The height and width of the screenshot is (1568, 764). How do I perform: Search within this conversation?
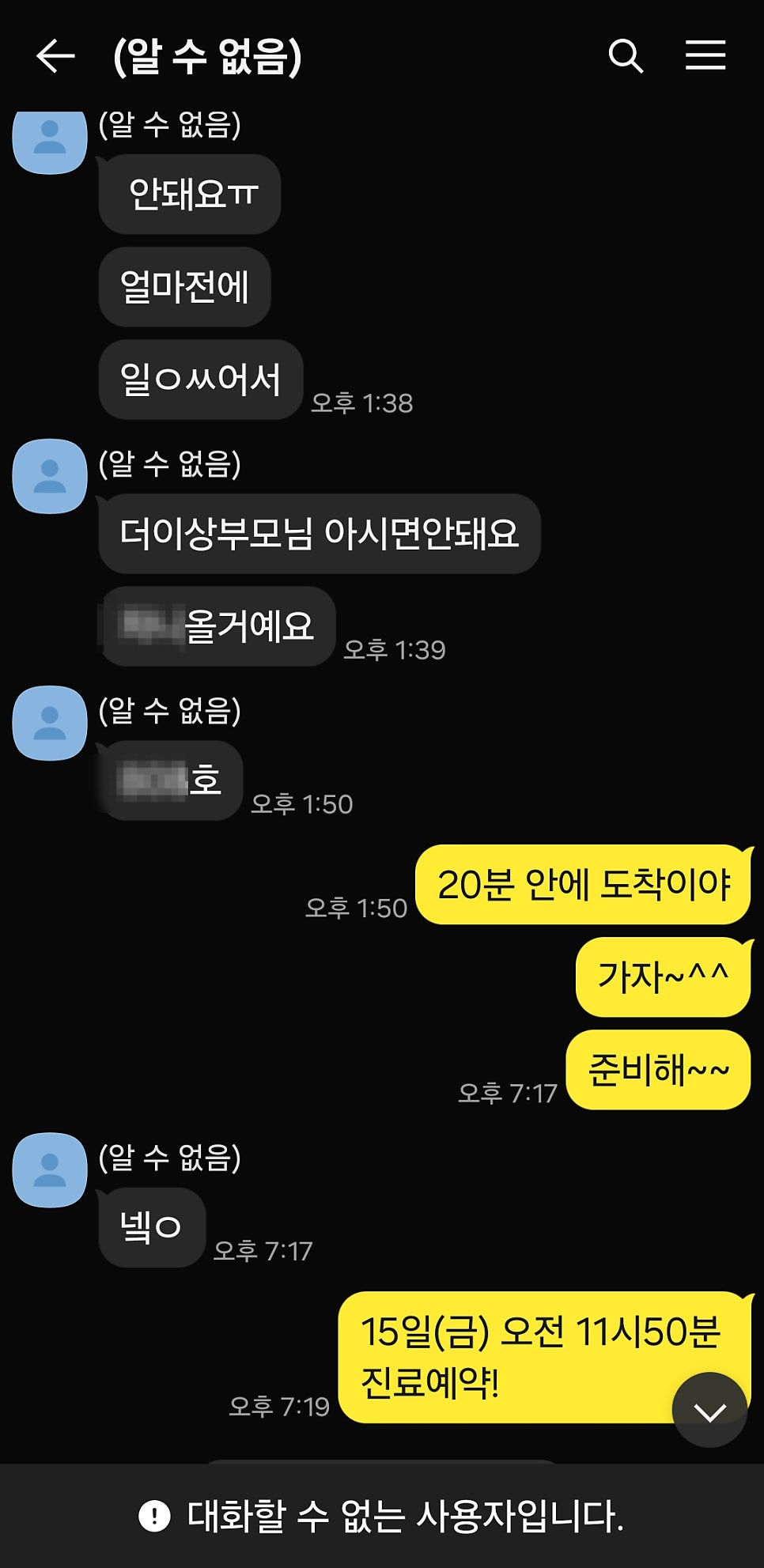coord(625,56)
